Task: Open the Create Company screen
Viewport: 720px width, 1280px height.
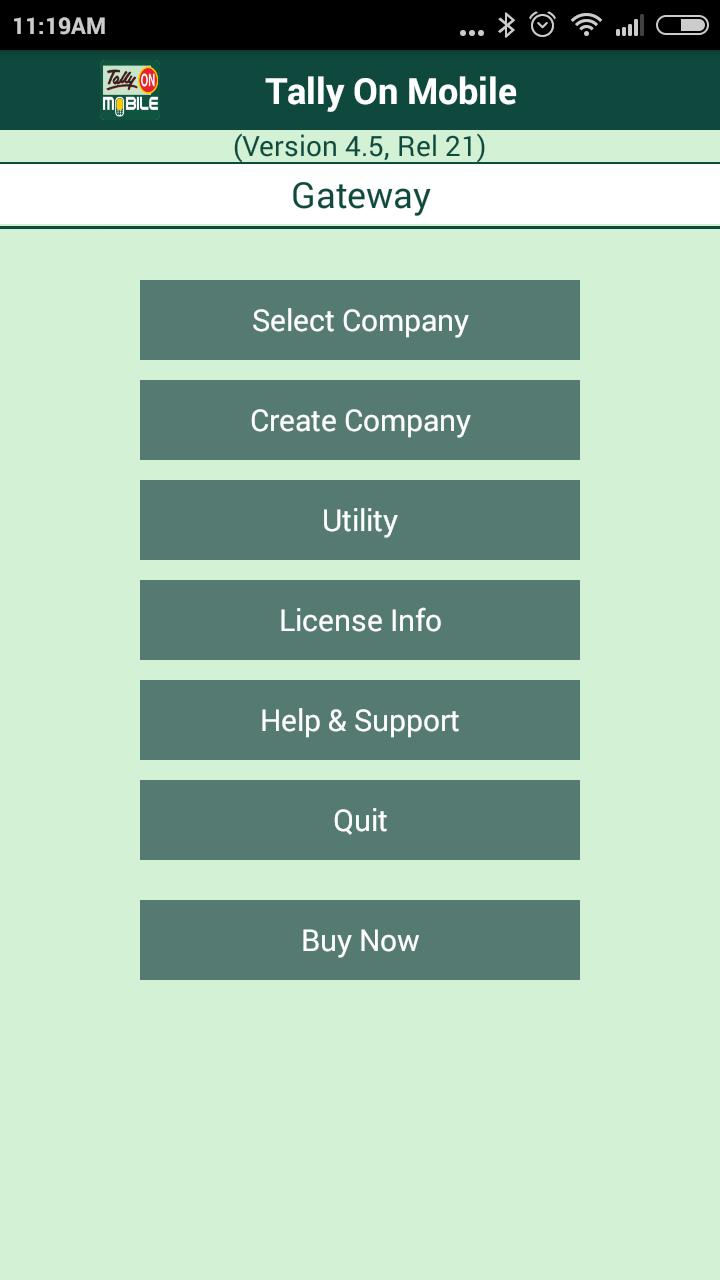Action: tap(360, 420)
